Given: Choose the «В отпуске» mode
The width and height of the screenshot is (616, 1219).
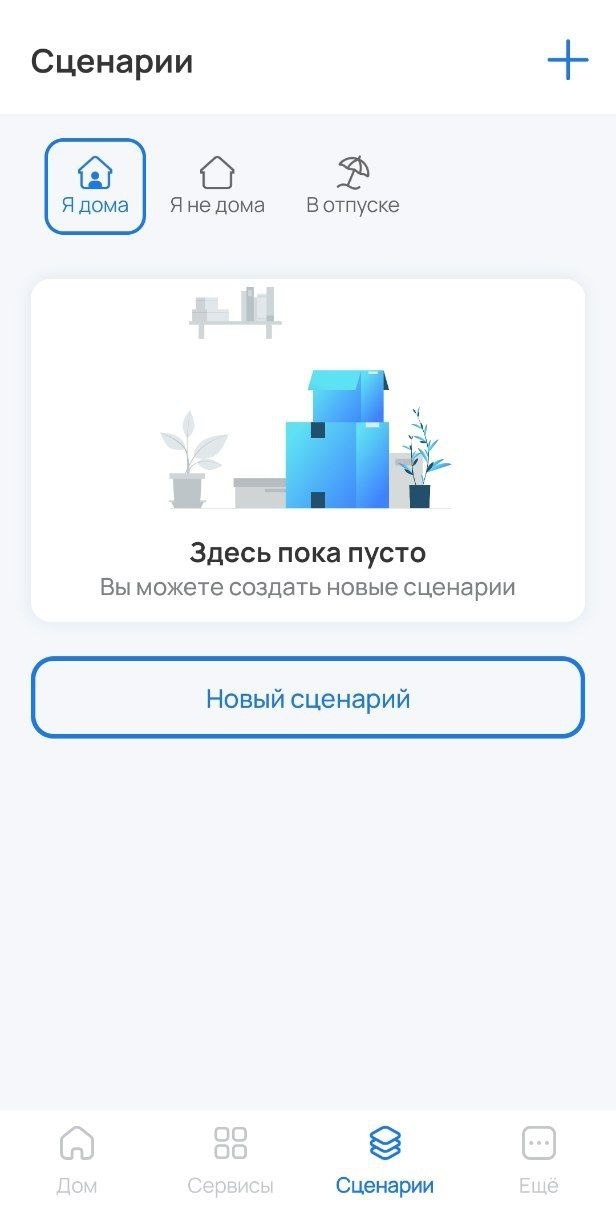Looking at the screenshot, I should tap(352, 186).
